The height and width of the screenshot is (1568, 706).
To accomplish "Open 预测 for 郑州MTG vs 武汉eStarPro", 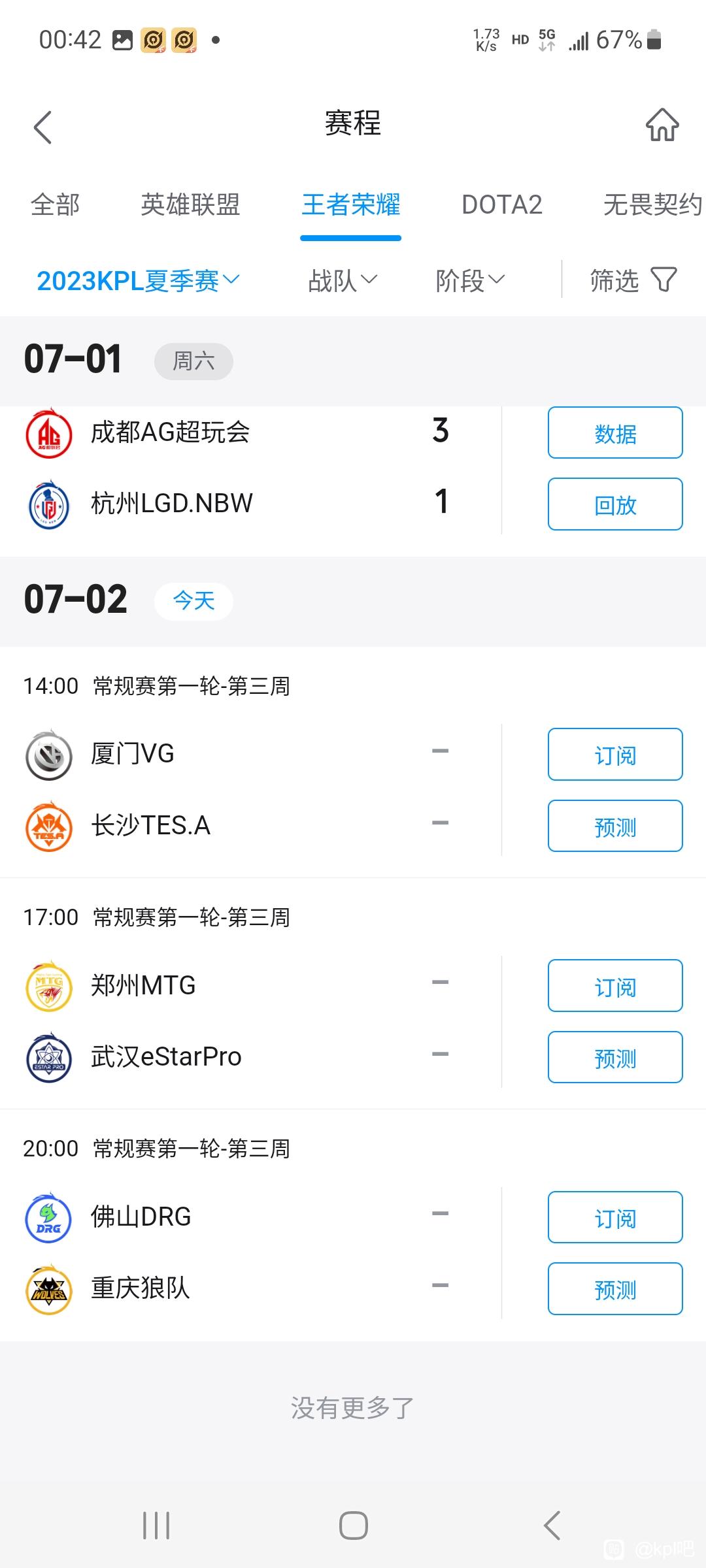I will tap(615, 1057).
